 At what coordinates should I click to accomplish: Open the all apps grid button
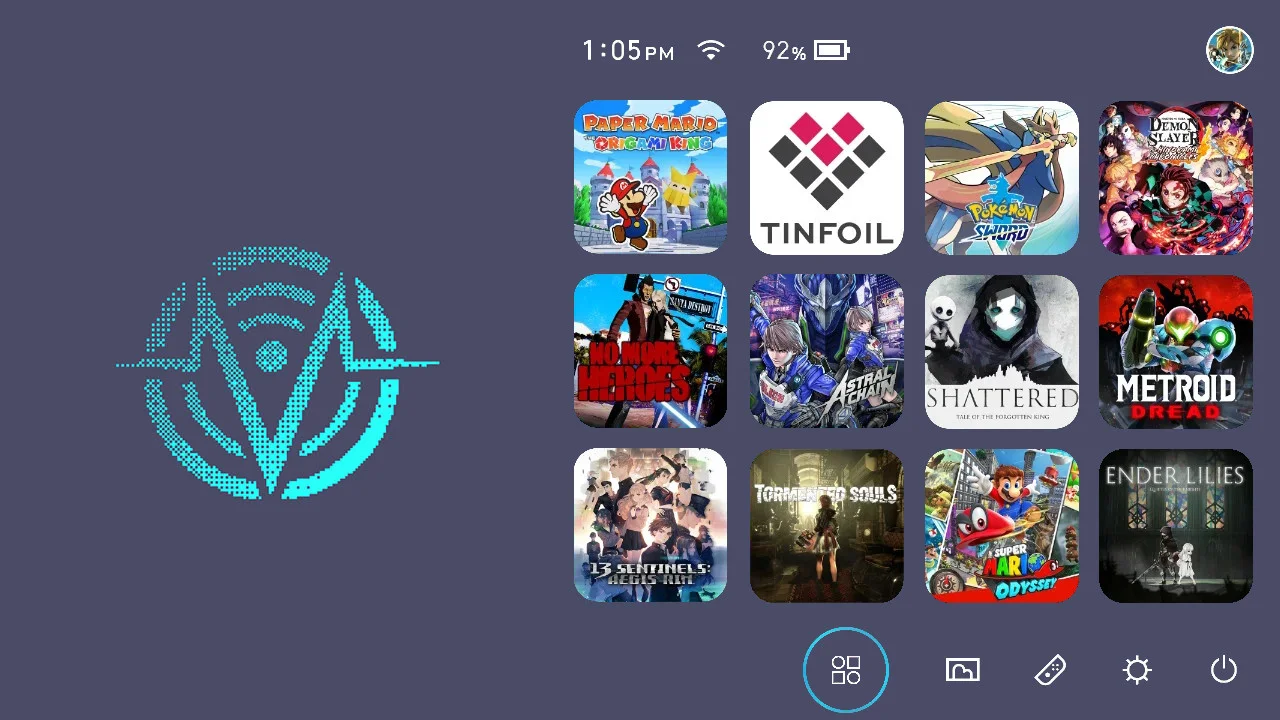(846, 670)
